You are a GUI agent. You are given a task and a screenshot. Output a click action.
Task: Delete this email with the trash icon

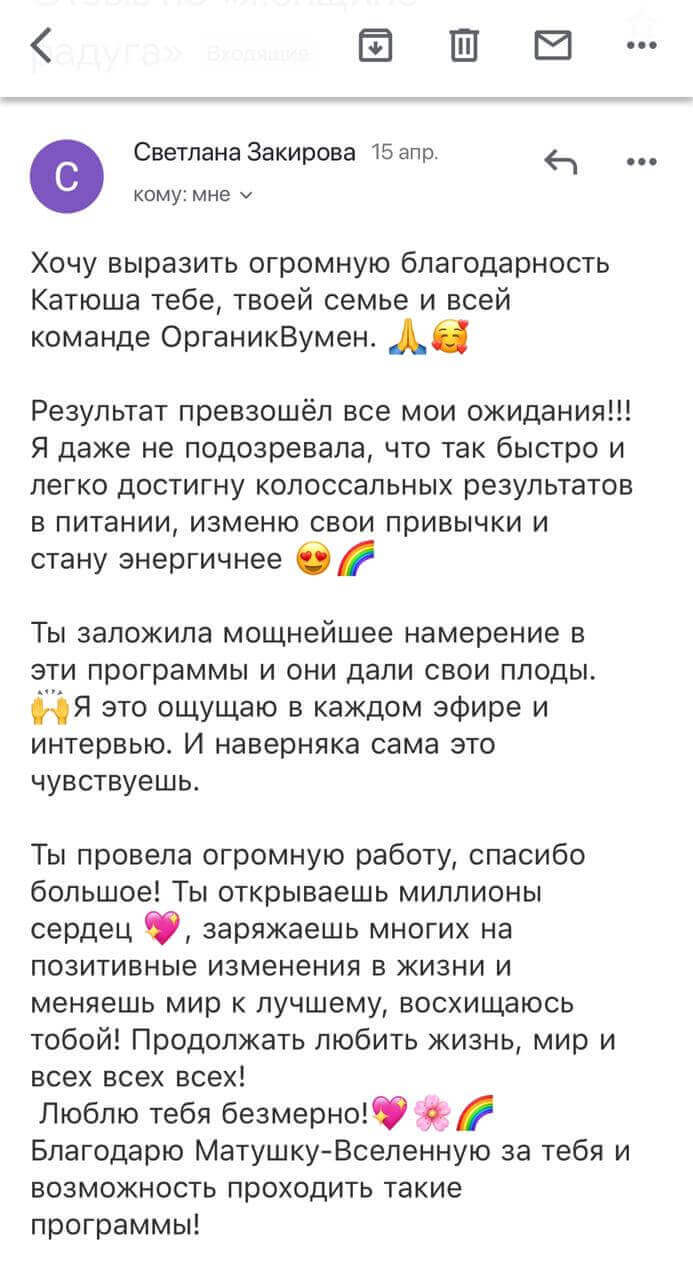(x=464, y=45)
